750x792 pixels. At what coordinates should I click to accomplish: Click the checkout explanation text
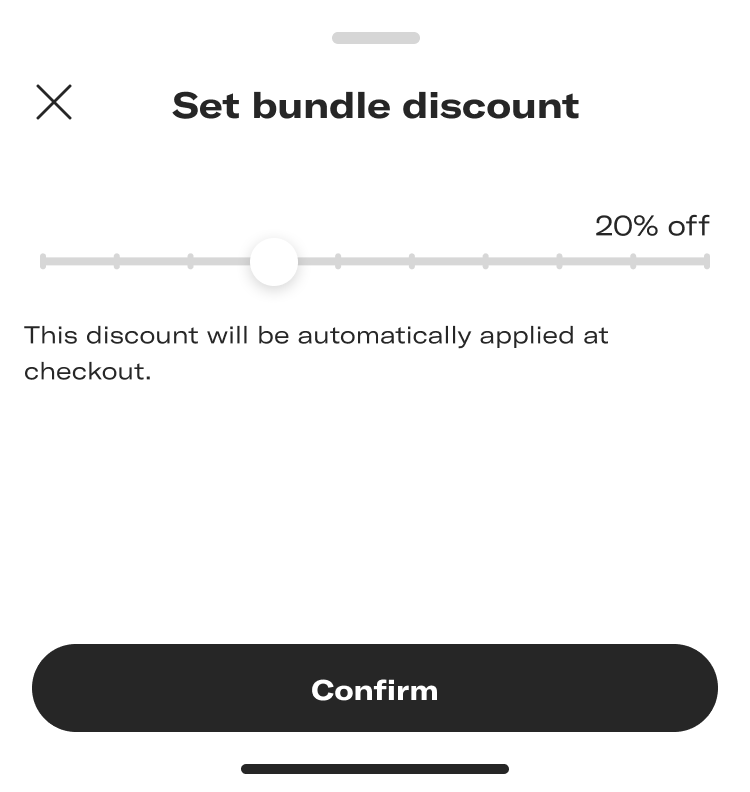pyautogui.click(x=315, y=354)
